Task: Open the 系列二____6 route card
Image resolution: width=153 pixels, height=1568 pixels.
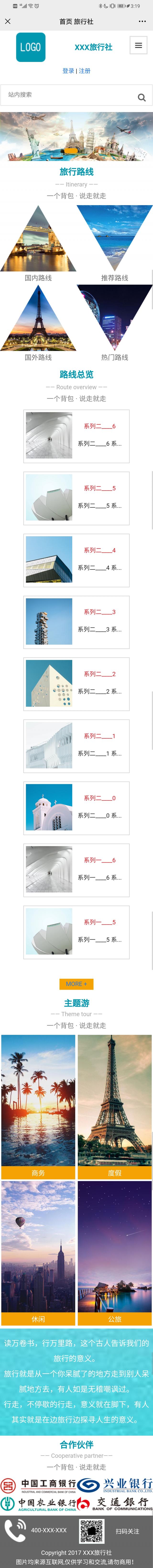Action: tap(76, 436)
